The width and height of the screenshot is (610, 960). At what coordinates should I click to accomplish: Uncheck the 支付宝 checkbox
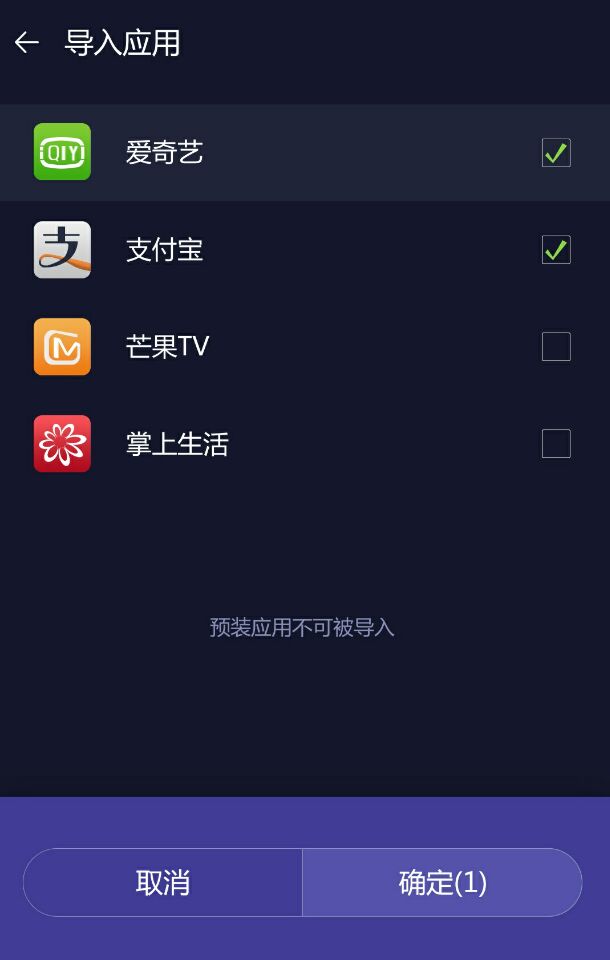pyautogui.click(x=556, y=250)
